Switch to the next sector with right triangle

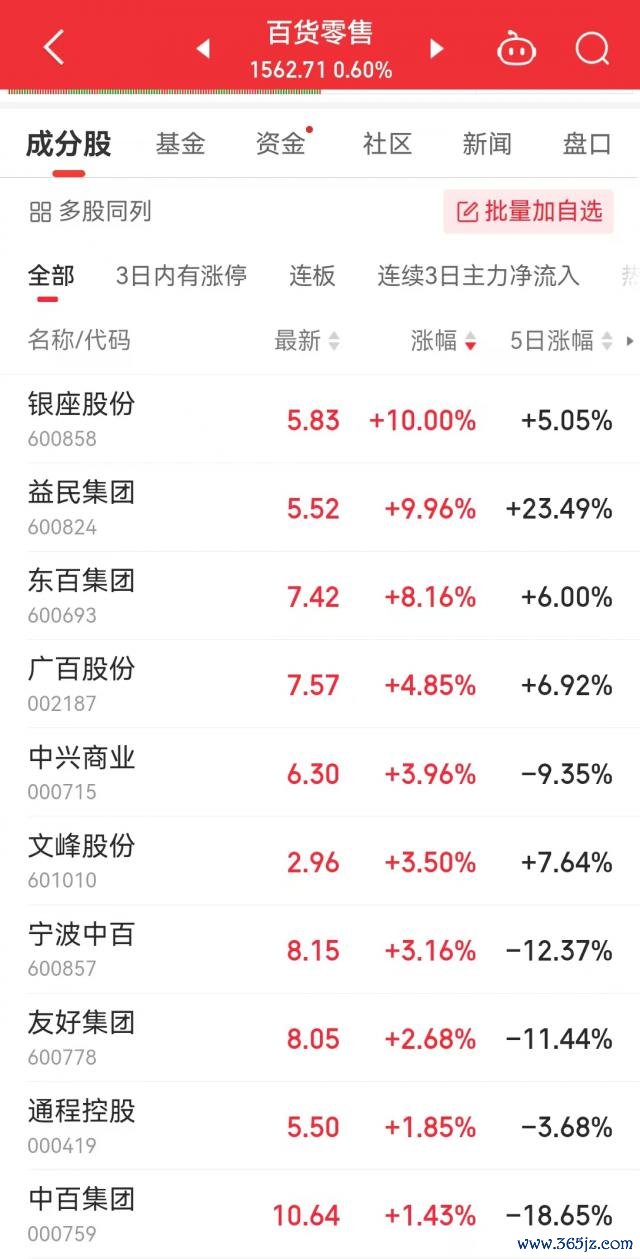(436, 48)
